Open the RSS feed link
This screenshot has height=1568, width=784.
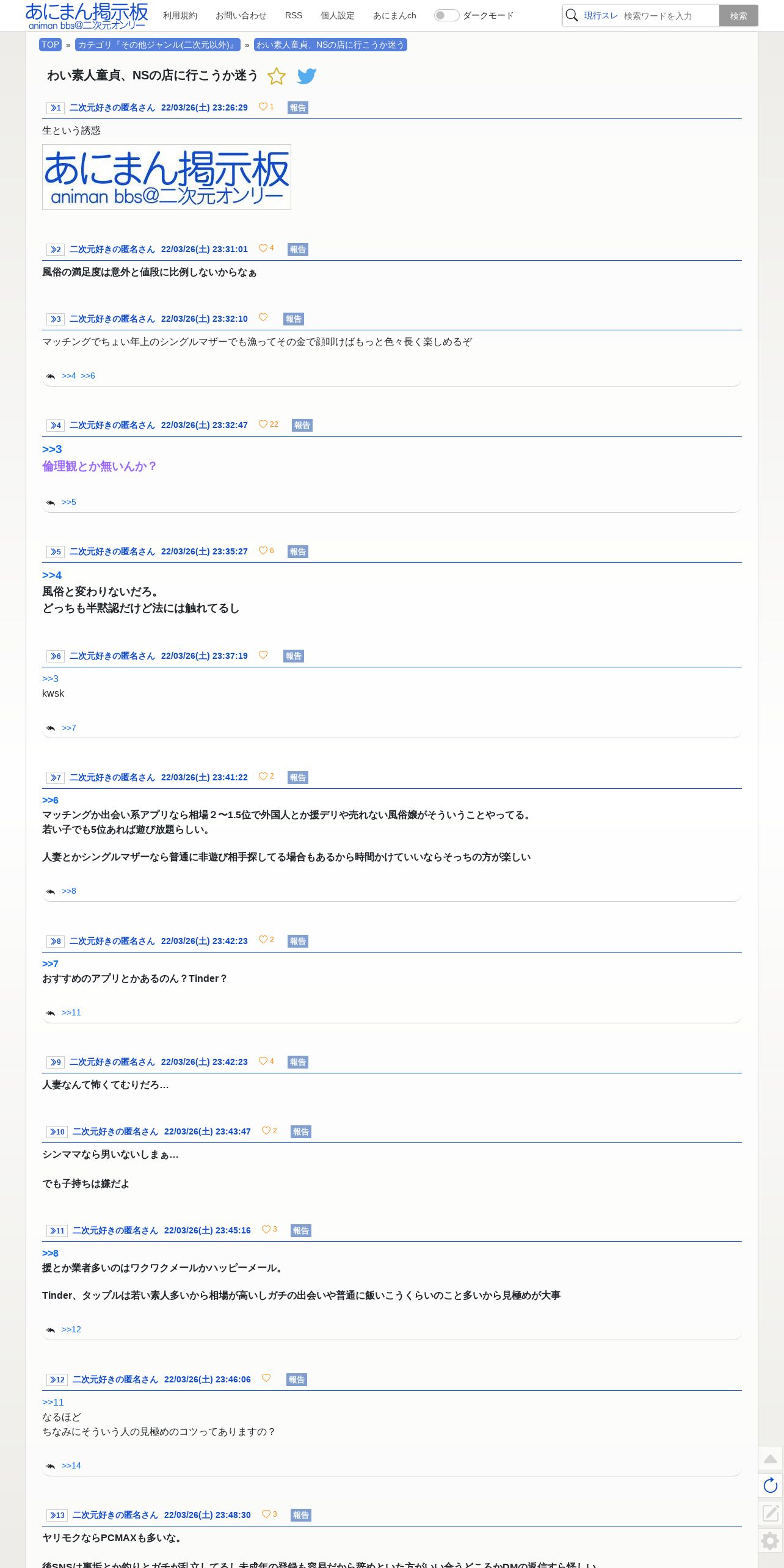click(x=294, y=15)
